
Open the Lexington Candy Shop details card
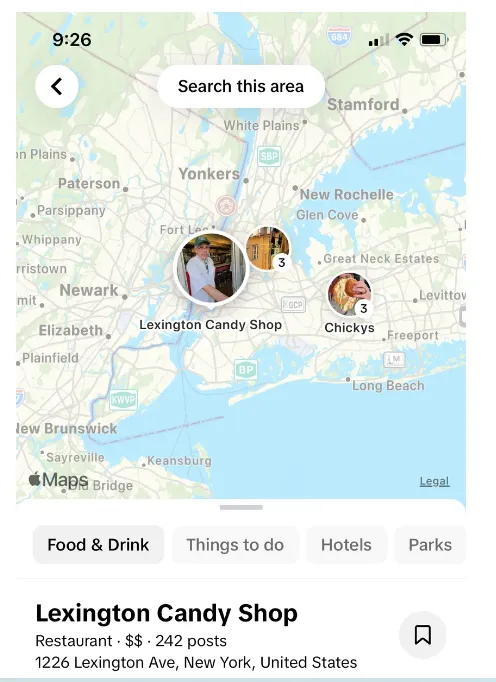196,636
